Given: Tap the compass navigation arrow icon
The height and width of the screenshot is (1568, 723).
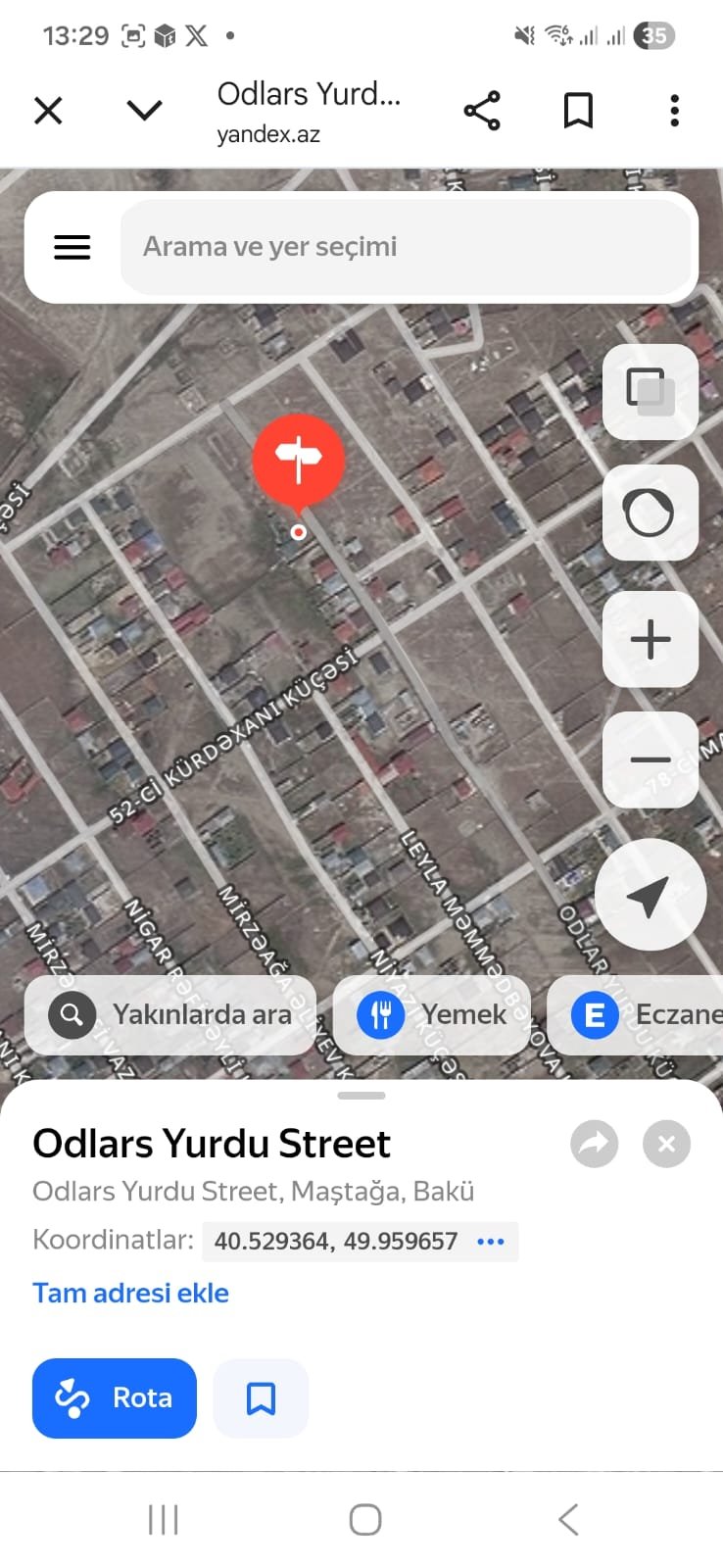Looking at the screenshot, I should tap(650, 894).
